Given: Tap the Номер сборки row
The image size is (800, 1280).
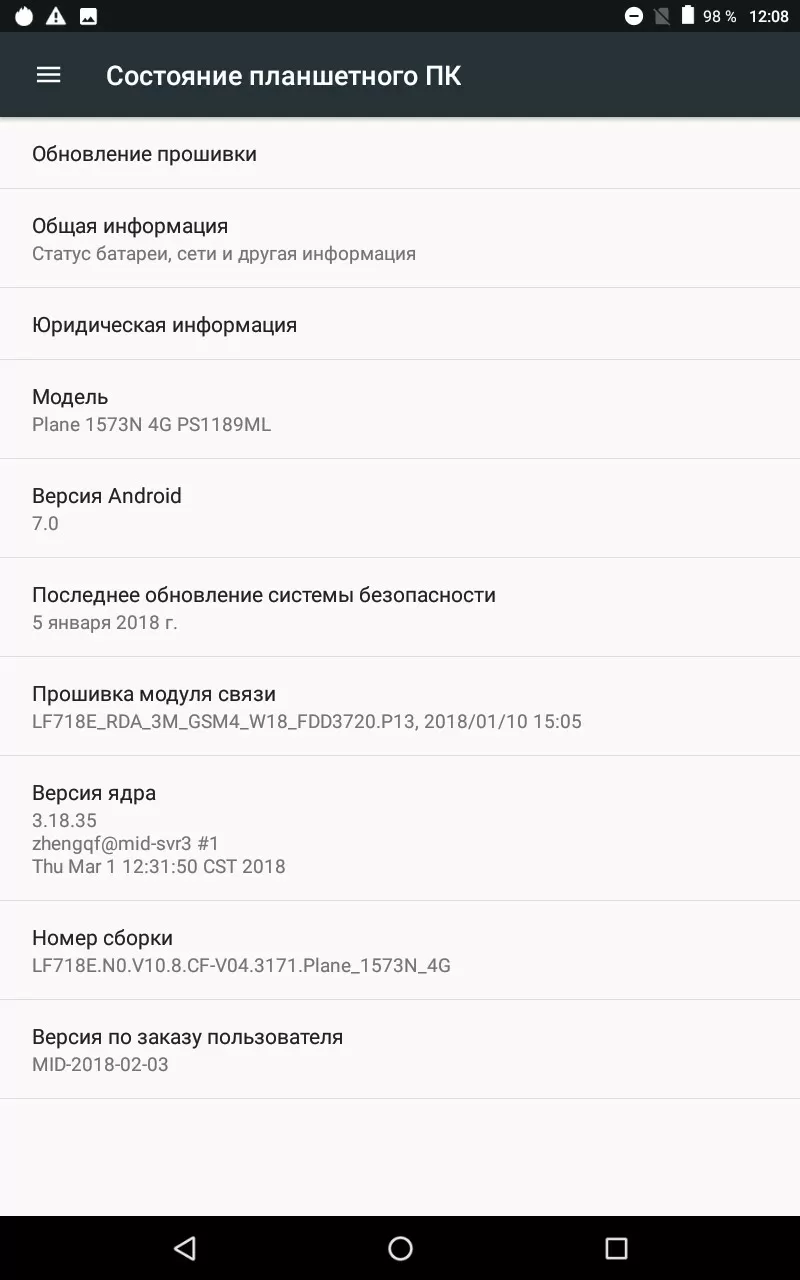Looking at the screenshot, I should click(400, 950).
